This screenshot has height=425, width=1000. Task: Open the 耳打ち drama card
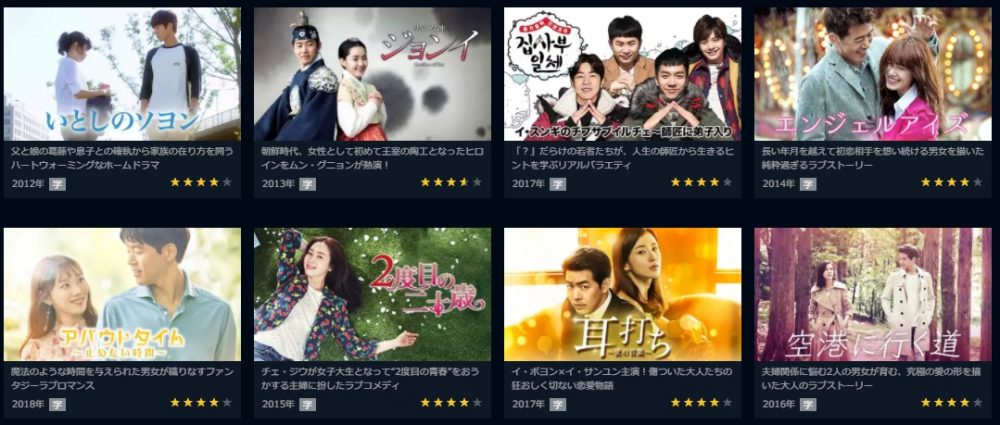click(622, 295)
